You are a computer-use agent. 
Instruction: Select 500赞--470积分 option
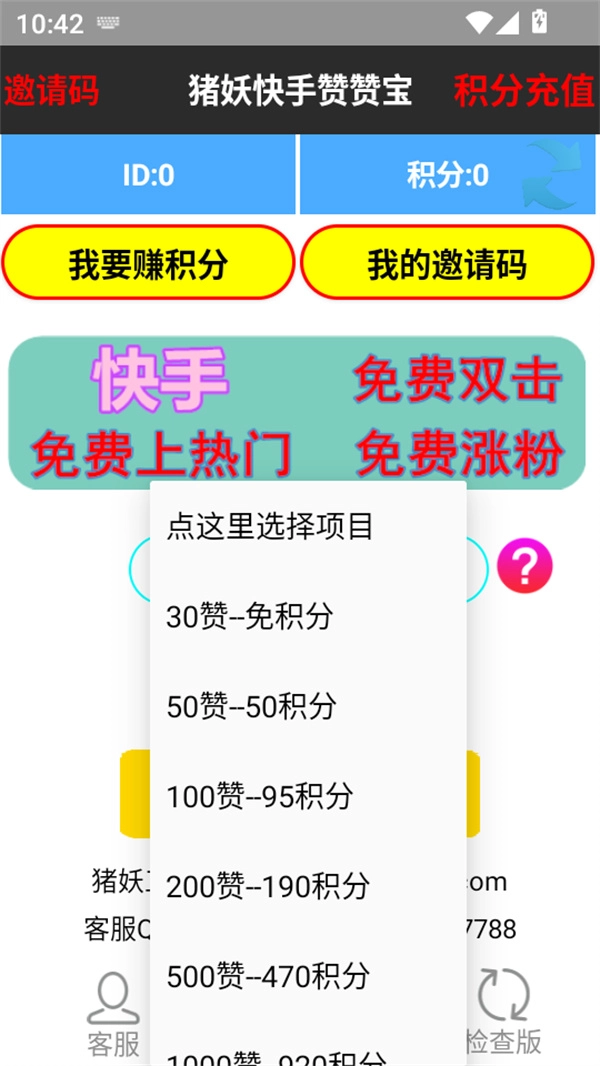pos(308,975)
